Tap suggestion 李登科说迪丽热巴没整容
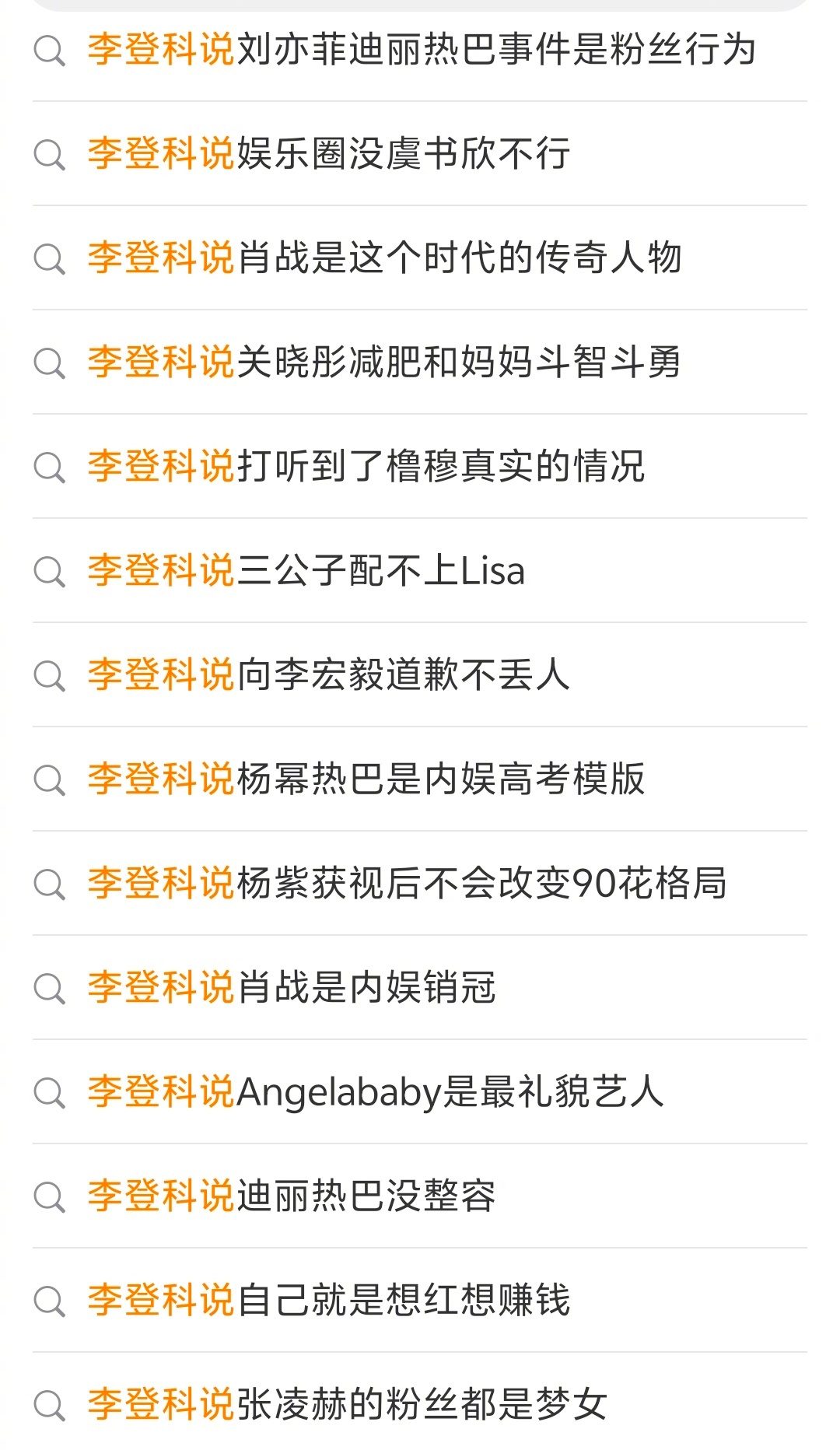Viewport: 840px width, 1450px height. (x=420, y=1196)
